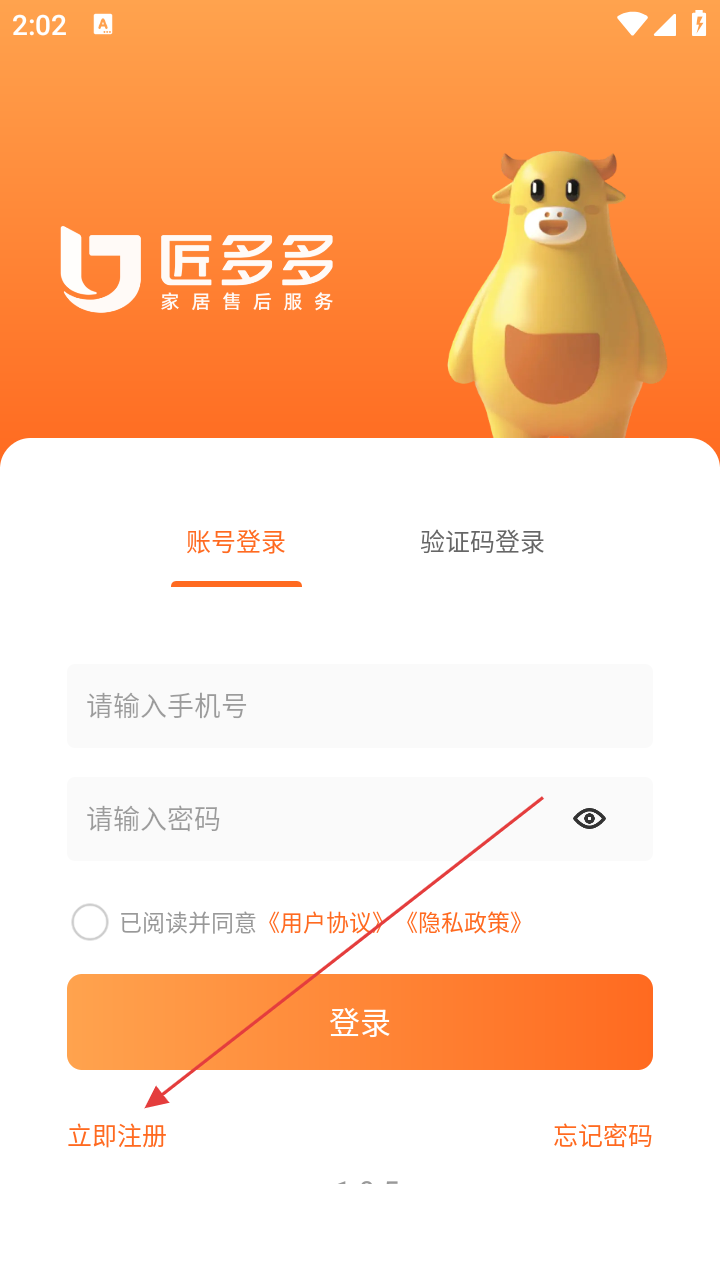Open the 忘记密码 link

(602, 1136)
